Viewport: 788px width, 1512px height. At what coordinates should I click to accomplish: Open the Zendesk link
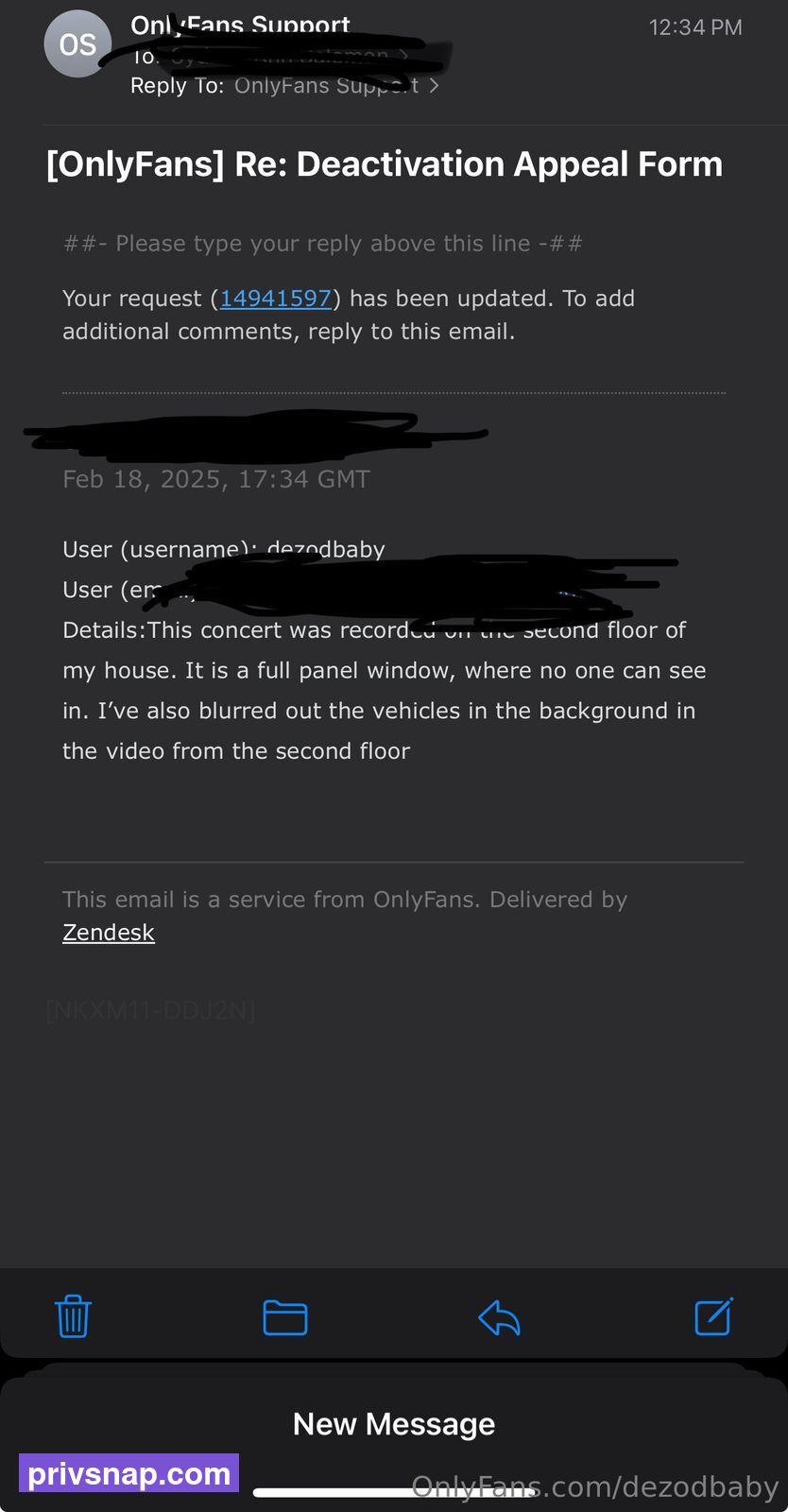click(109, 933)
